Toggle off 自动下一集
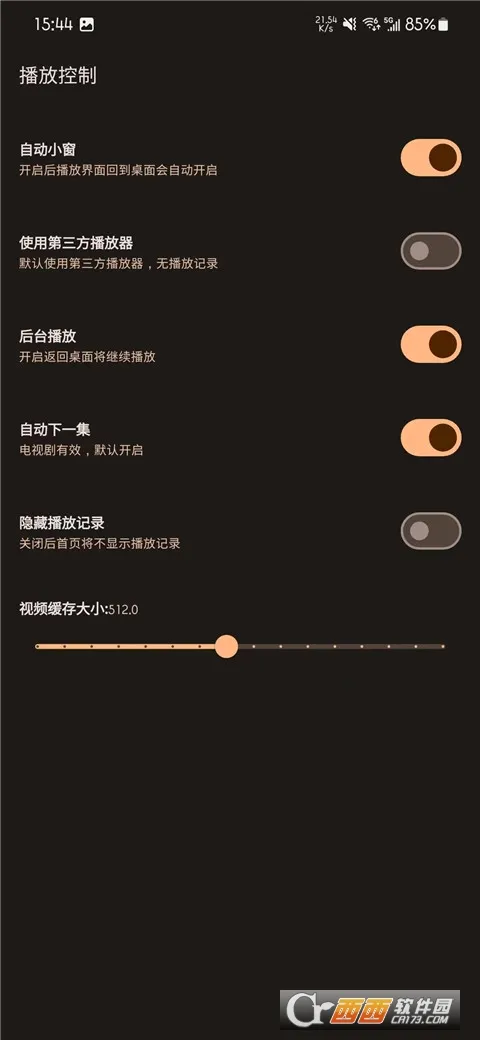The width and height of the screenshot is (480, 1040). [431, 438]
